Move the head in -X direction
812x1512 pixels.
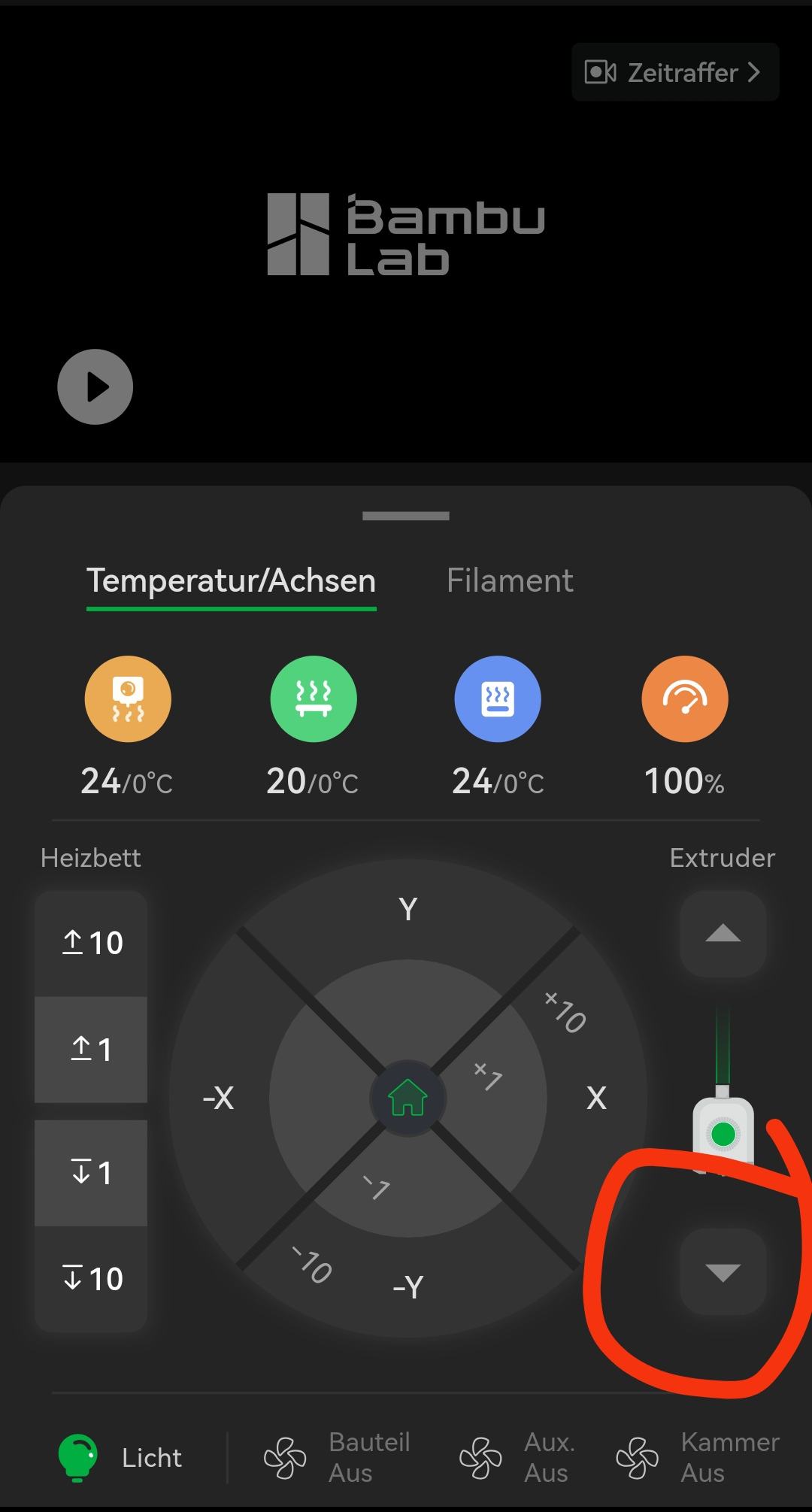[x=219, y=1098]
